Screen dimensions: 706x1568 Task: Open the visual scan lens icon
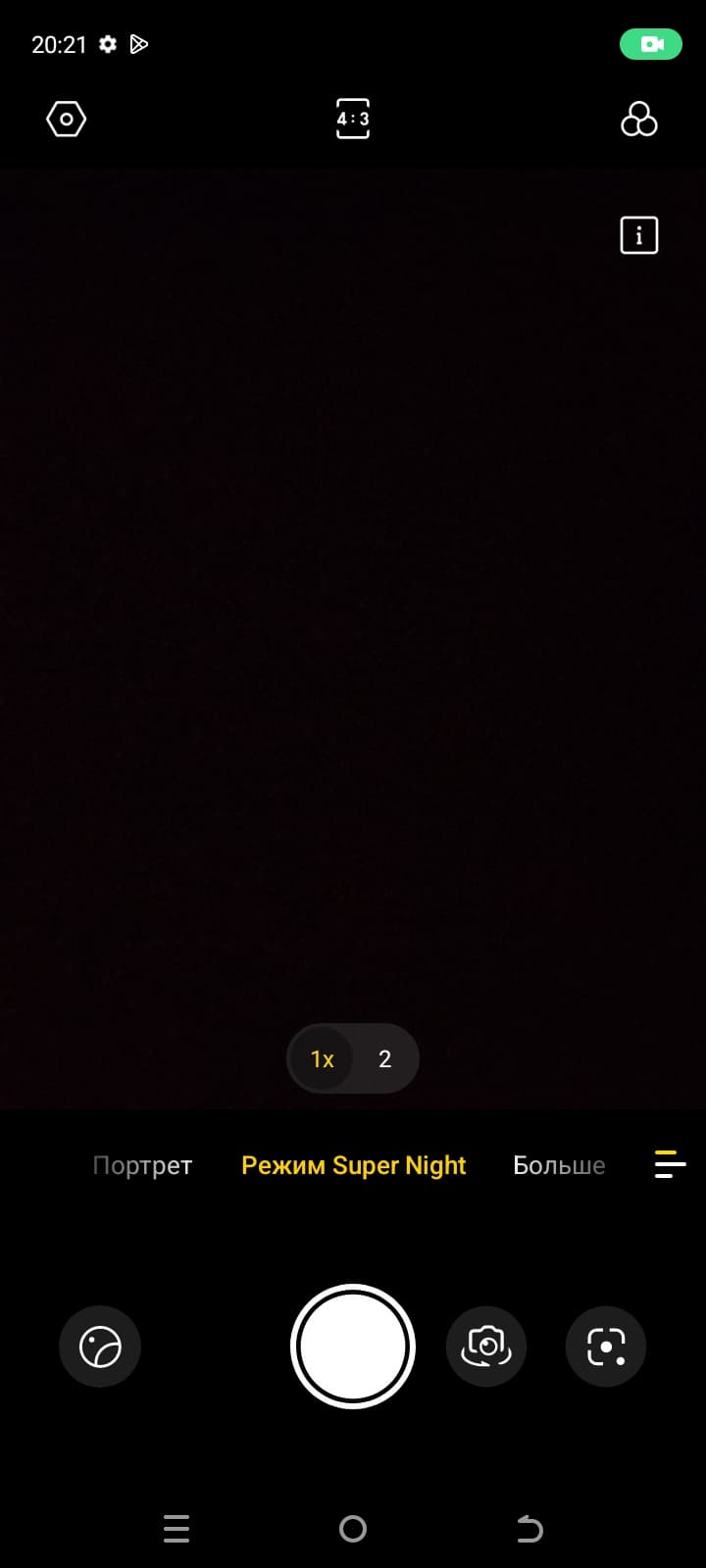(x=606, y=1347)
